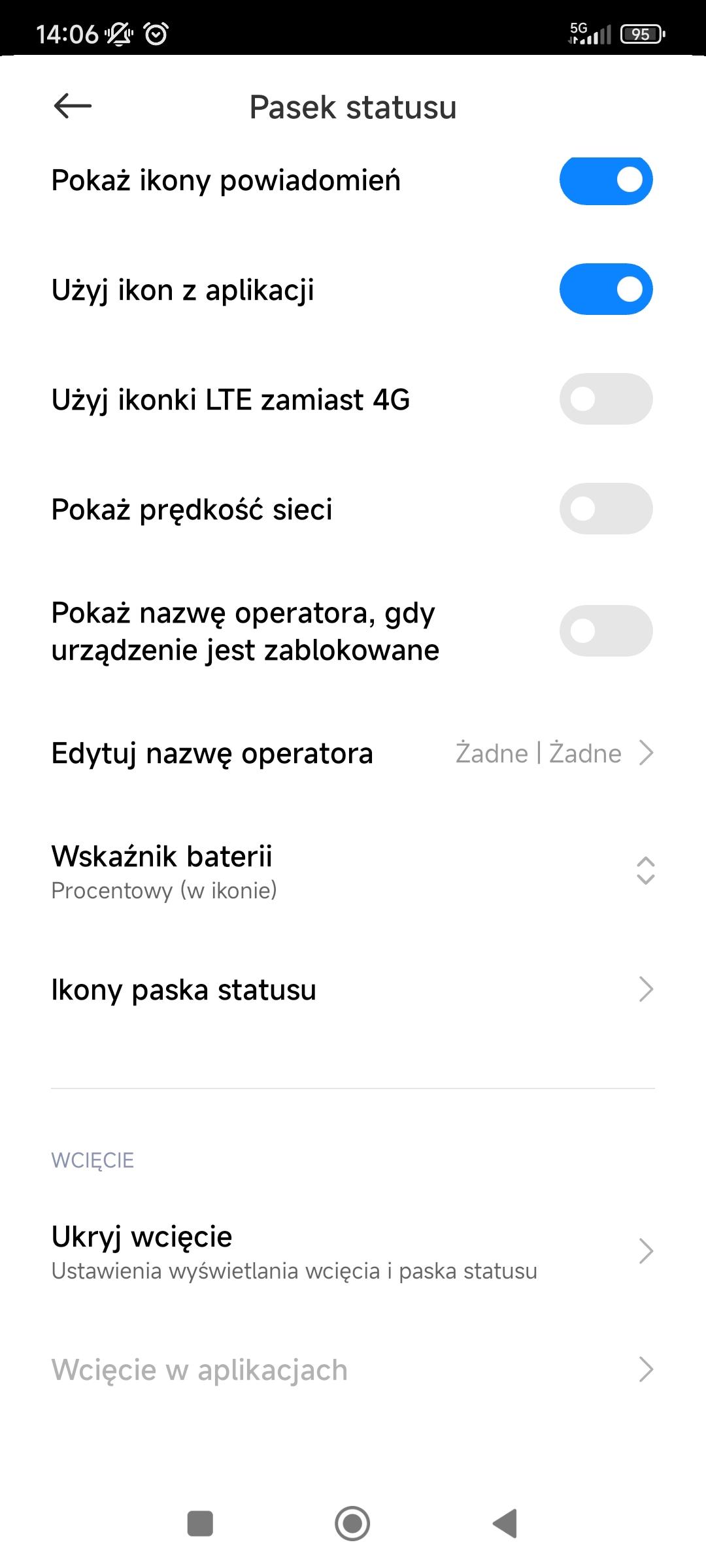
Task: Expand Wskaźnik baterii options
Action: [353, 871]
